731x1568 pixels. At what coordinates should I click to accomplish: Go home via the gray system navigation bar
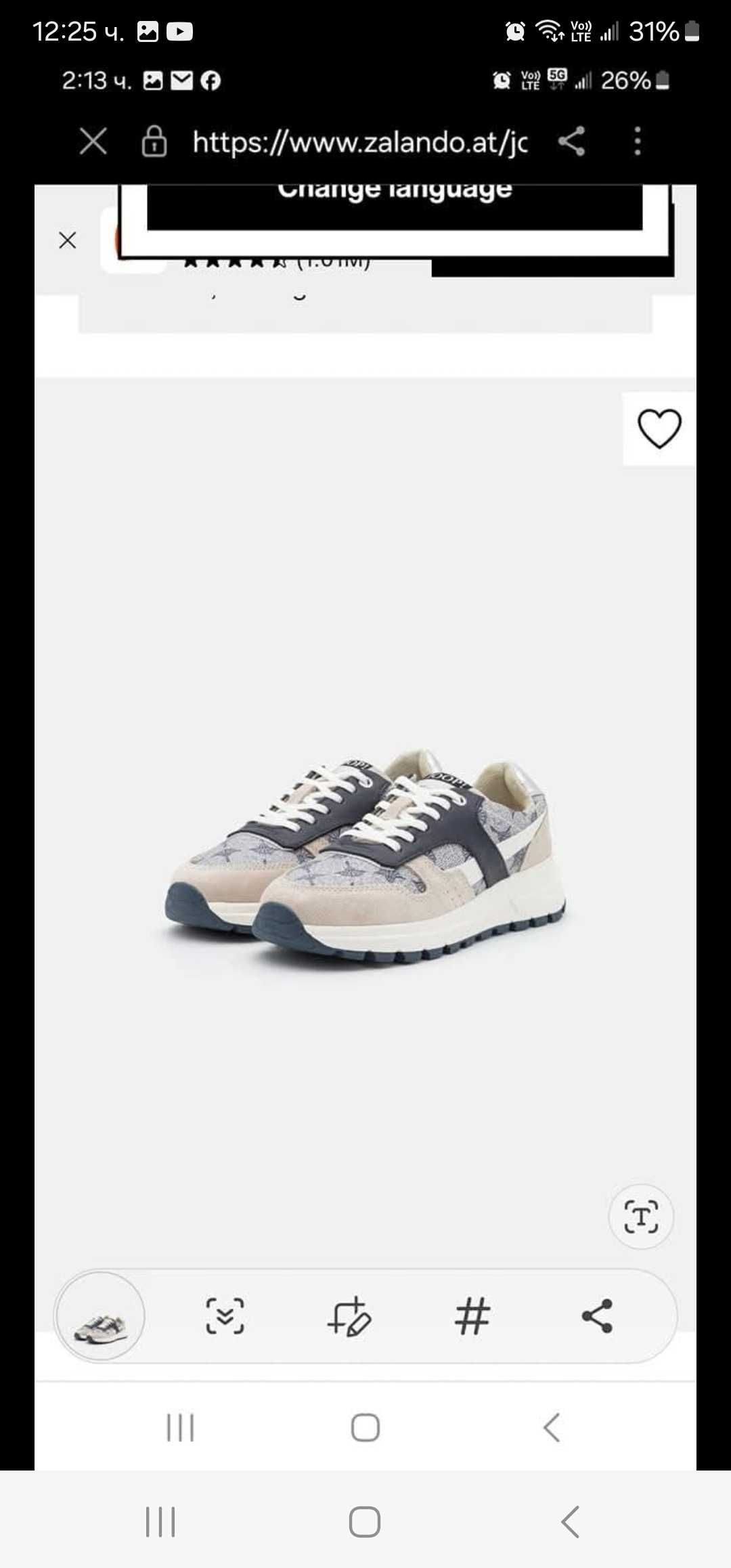(365, 1522)
